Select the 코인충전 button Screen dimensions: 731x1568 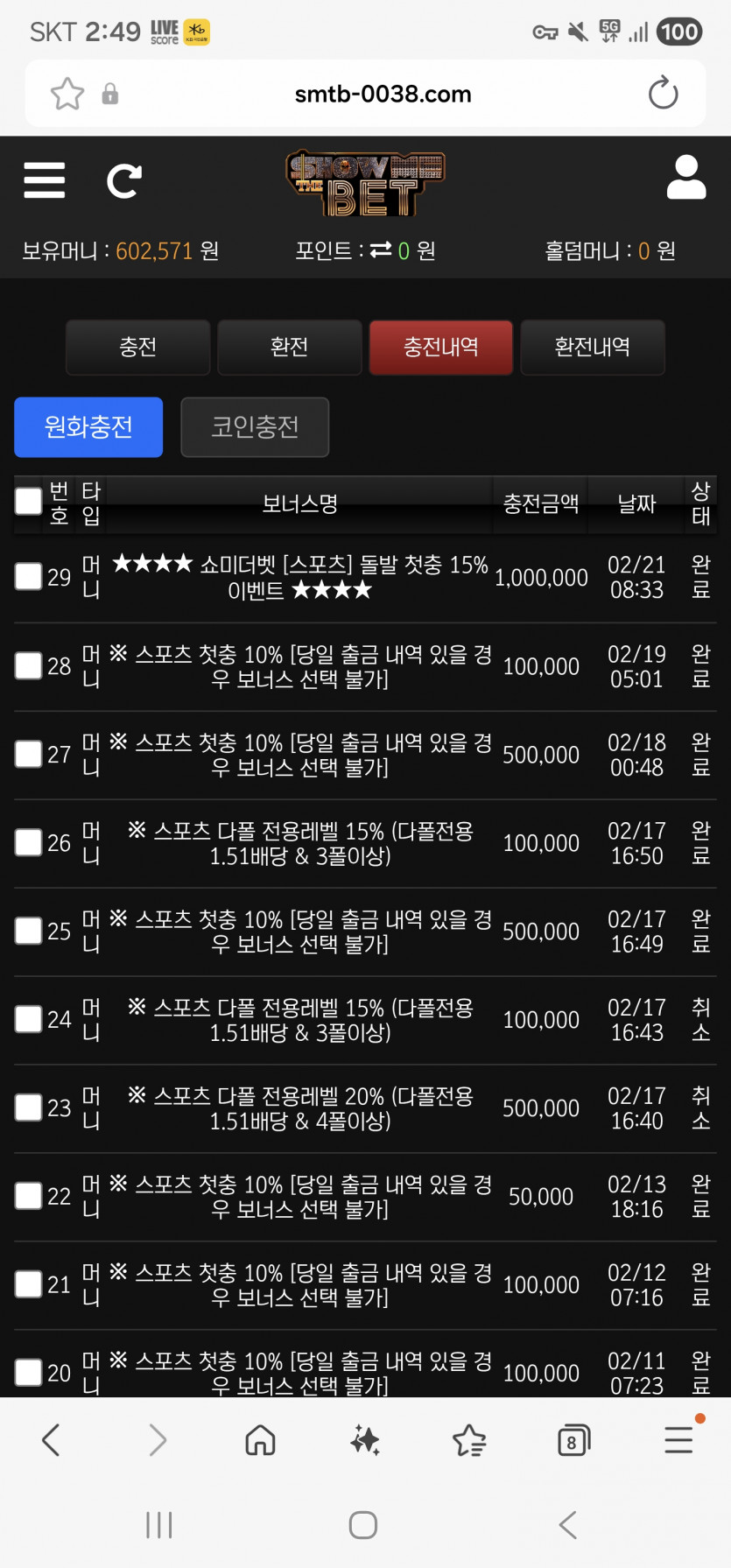pos(255,427)
